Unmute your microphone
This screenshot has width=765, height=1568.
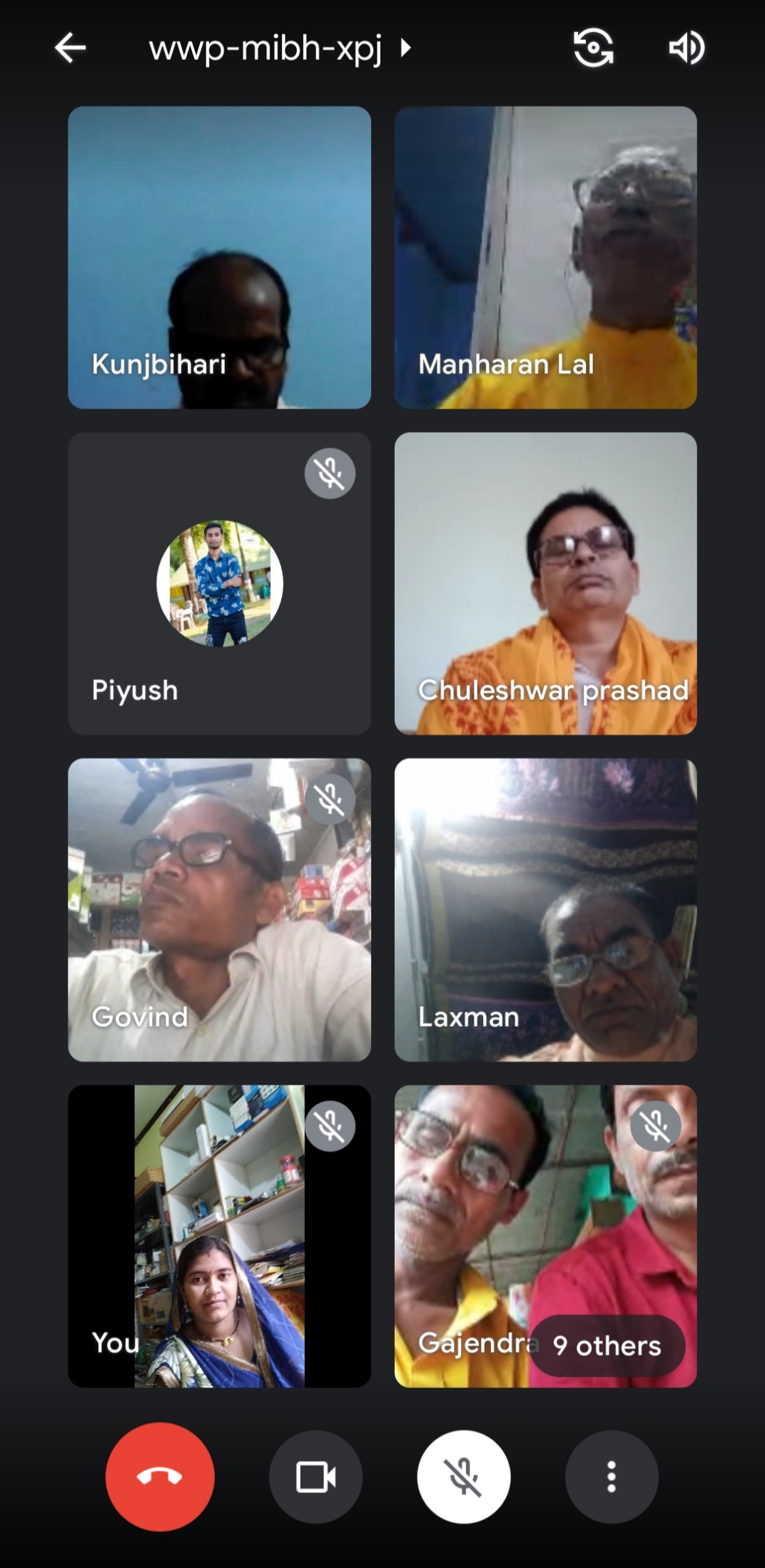pyautogui.click(x=464, y=1477)
